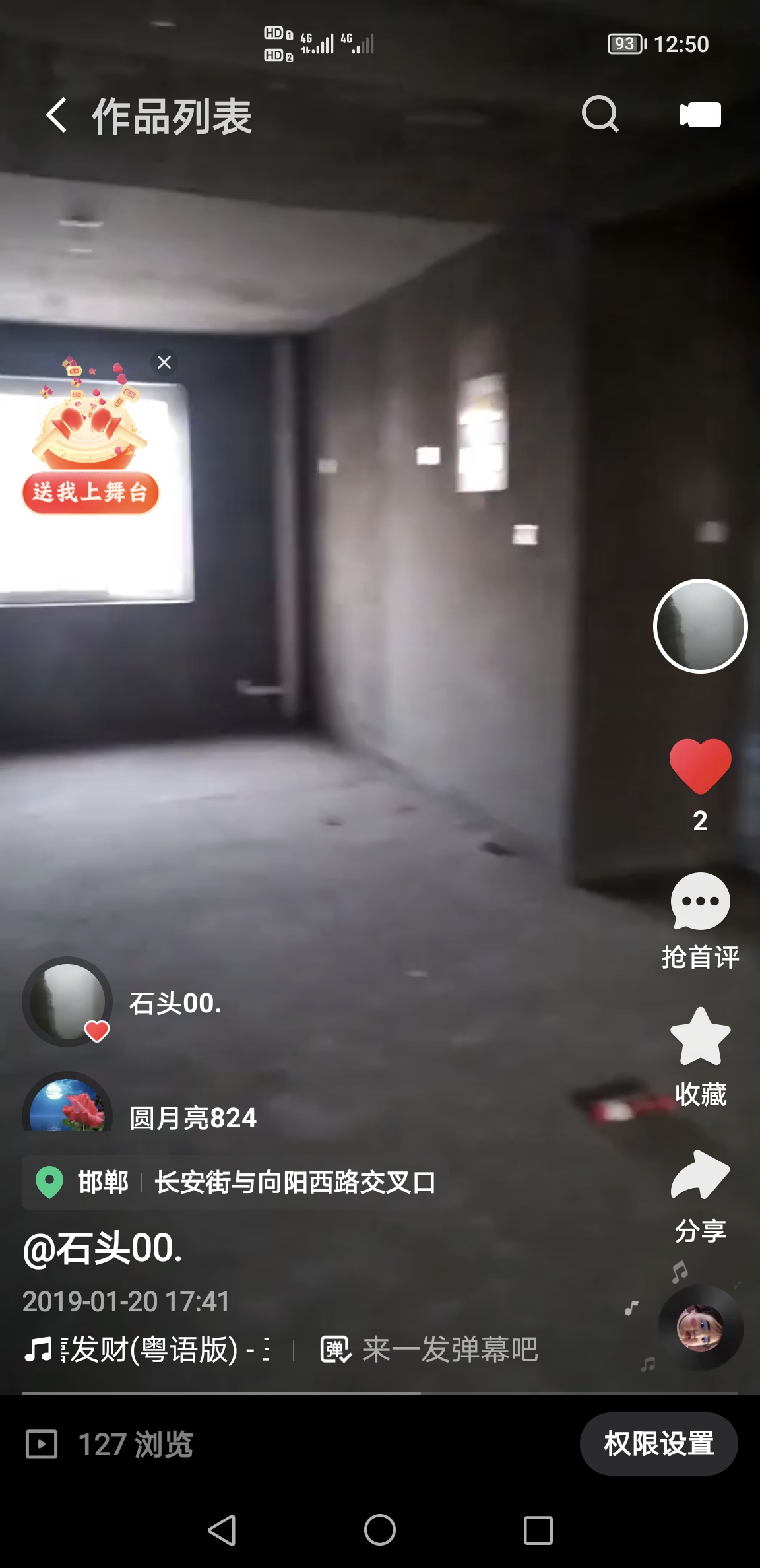Open the spinning music disc

[x=700, y=1328]
